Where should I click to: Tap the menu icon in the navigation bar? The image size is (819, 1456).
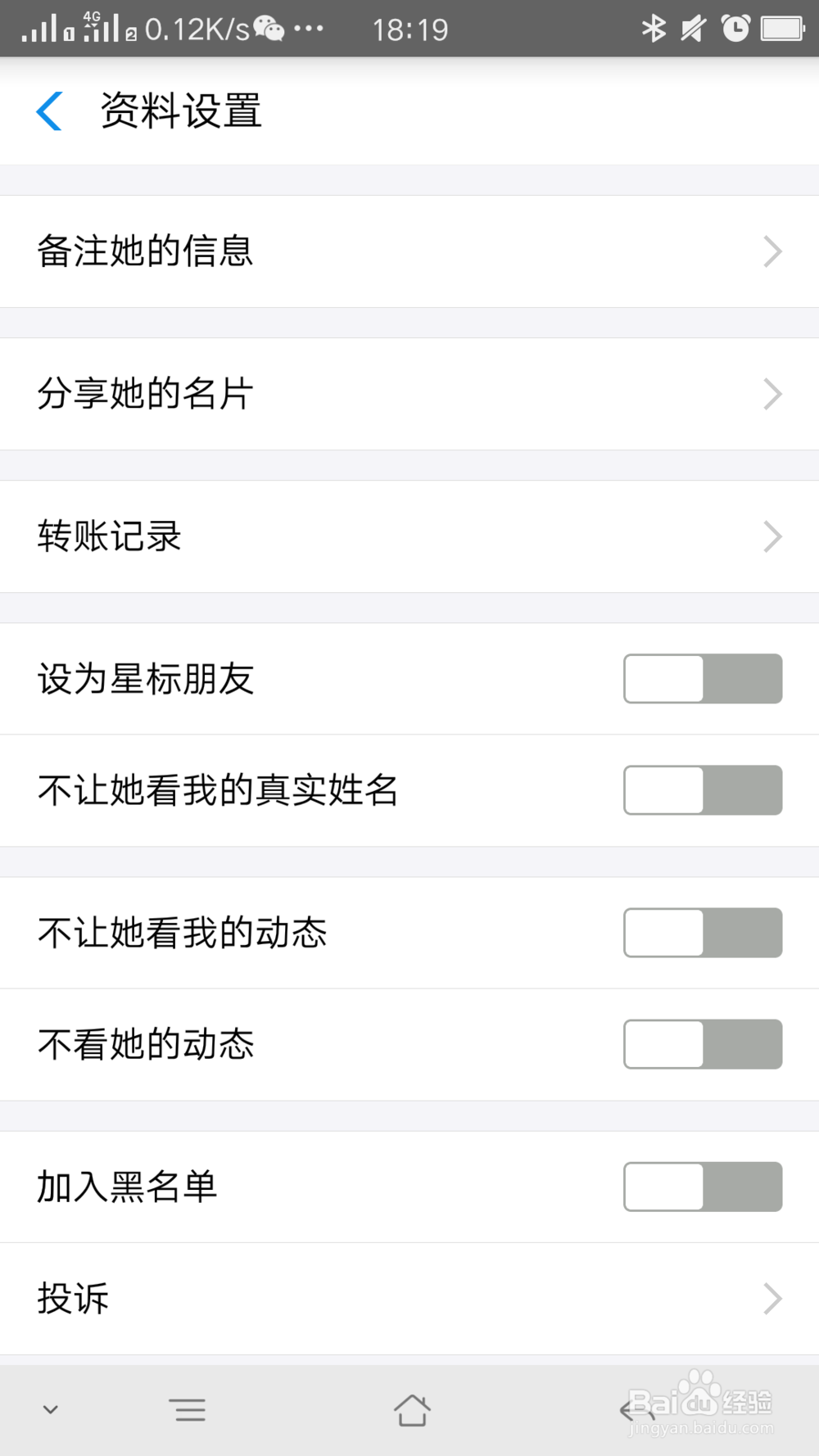[188, 1409]
